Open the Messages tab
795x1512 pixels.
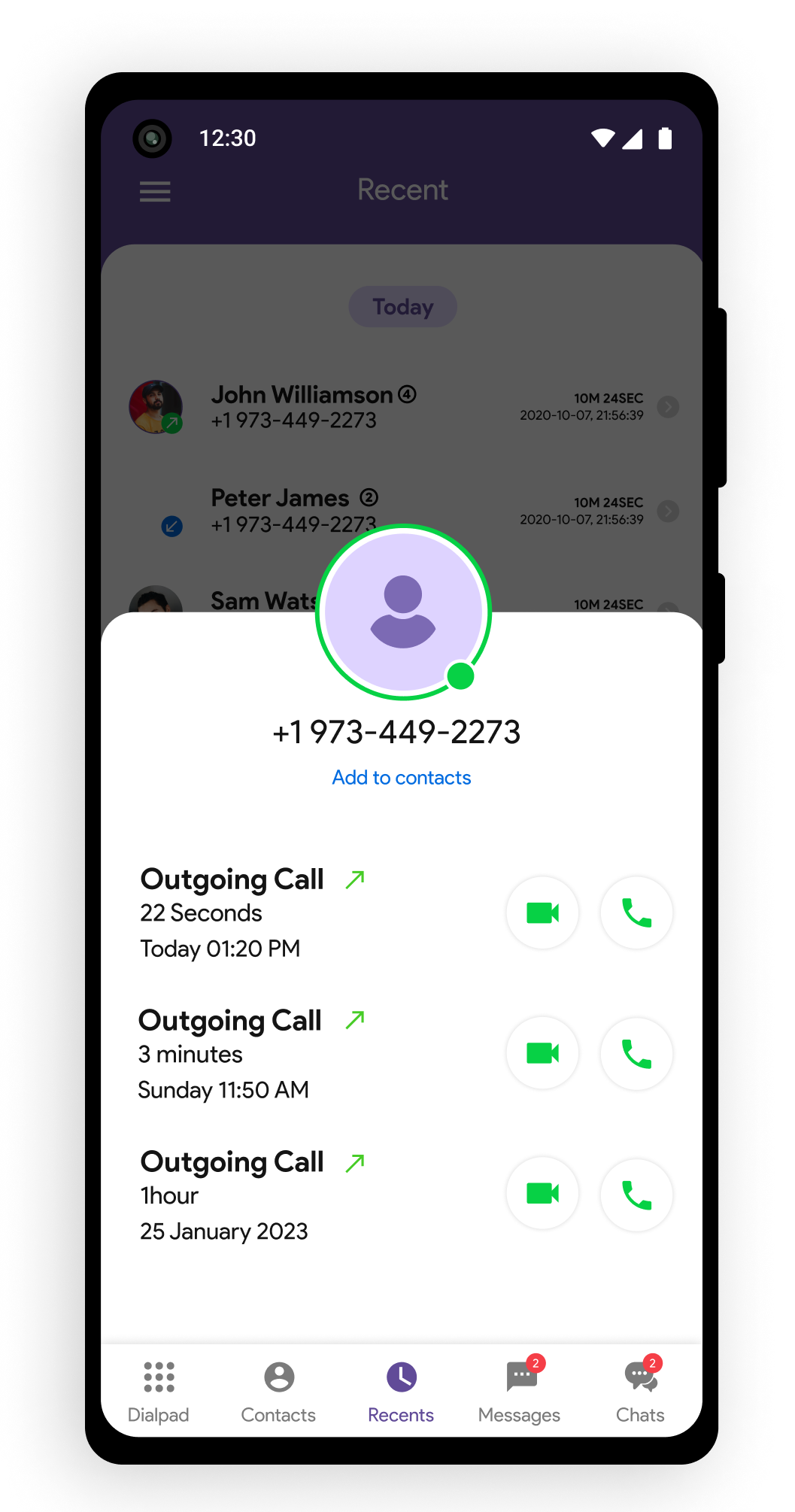(x=520, y=1392)
